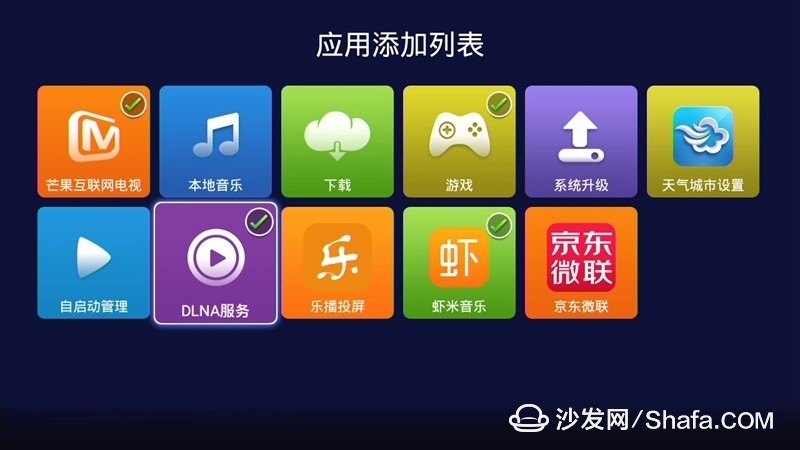Select the 游戏 tile
This screenshot has height=450, width=800.
pyautogui.click(x=459, y=142)
